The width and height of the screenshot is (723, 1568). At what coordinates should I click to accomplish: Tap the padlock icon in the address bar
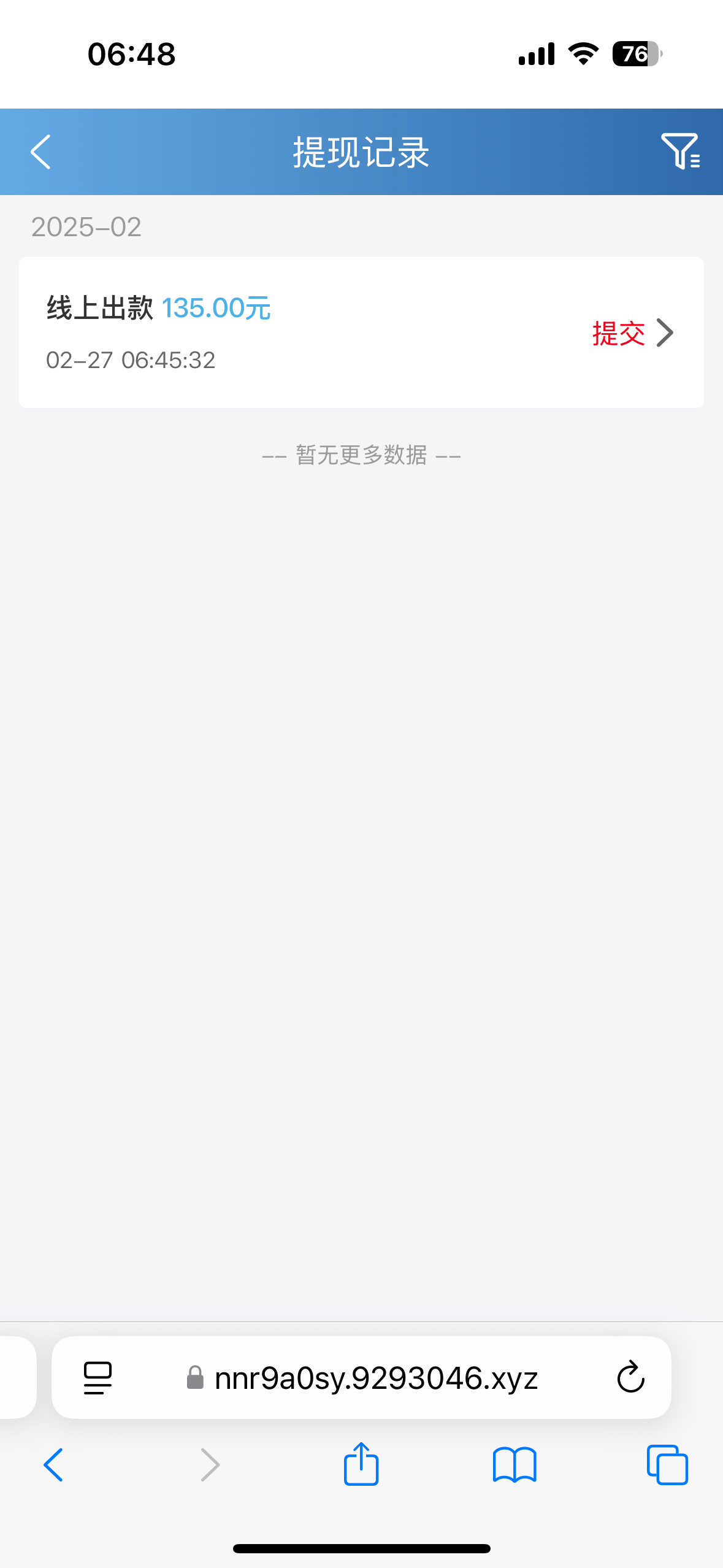click(194, 1378)
